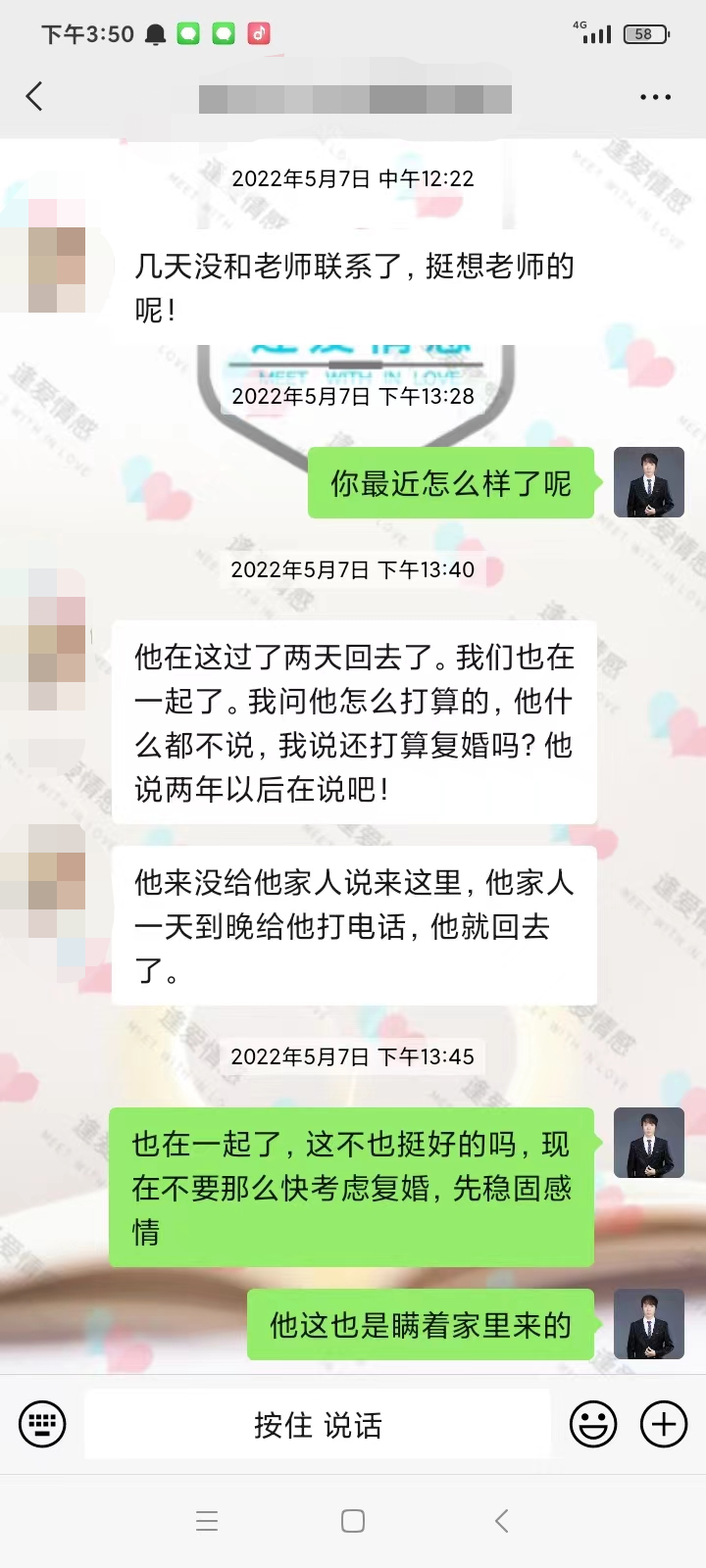Viewport: 706px width, 1568px height.
Task: Open the chat overflow menu
Action: pyautogui.click(x=655, y=97)
